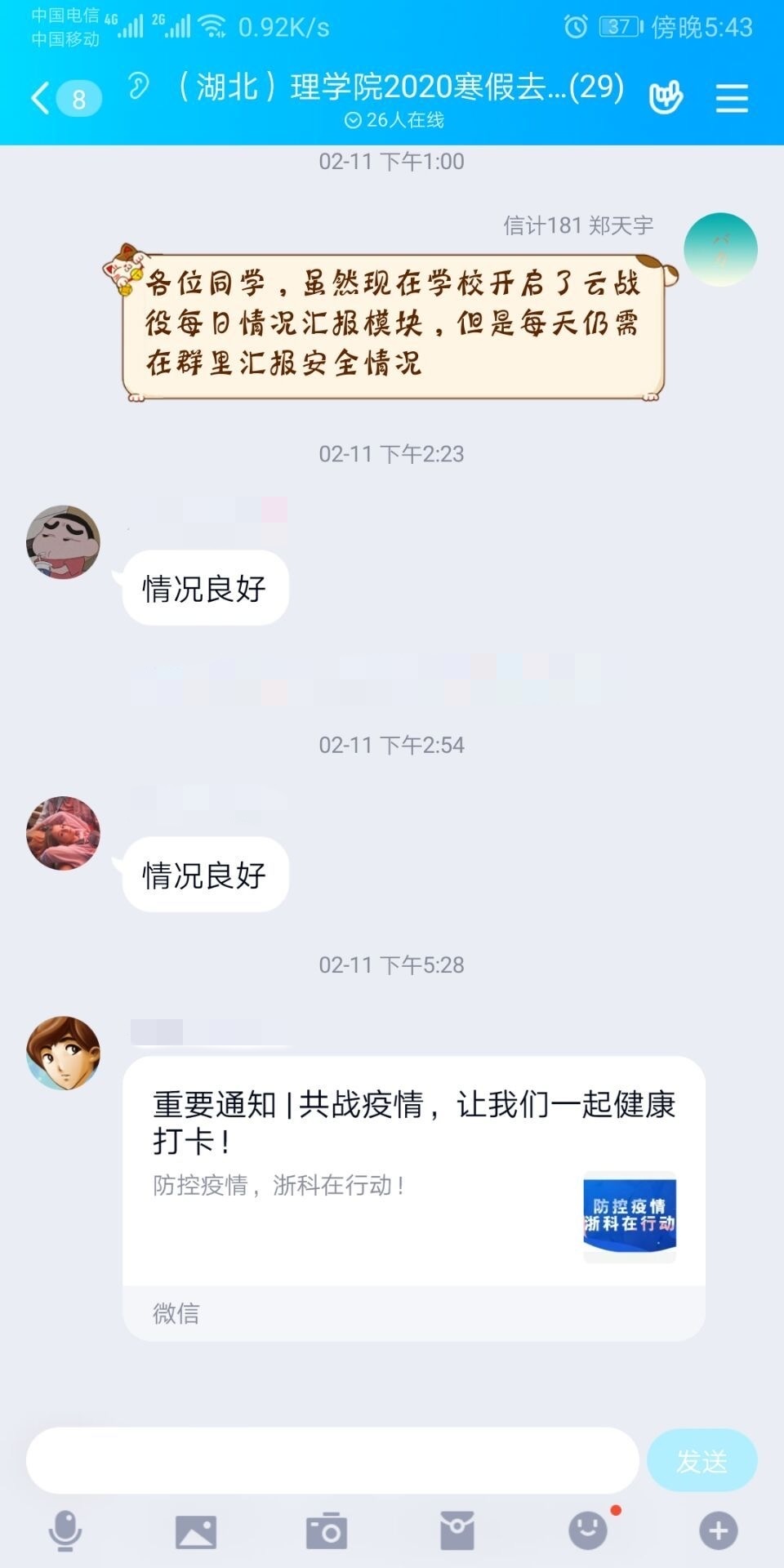Tap the hand gesture icon in header
The height and width of the screenshot is (1568, 784).
[x=666, y=98]
